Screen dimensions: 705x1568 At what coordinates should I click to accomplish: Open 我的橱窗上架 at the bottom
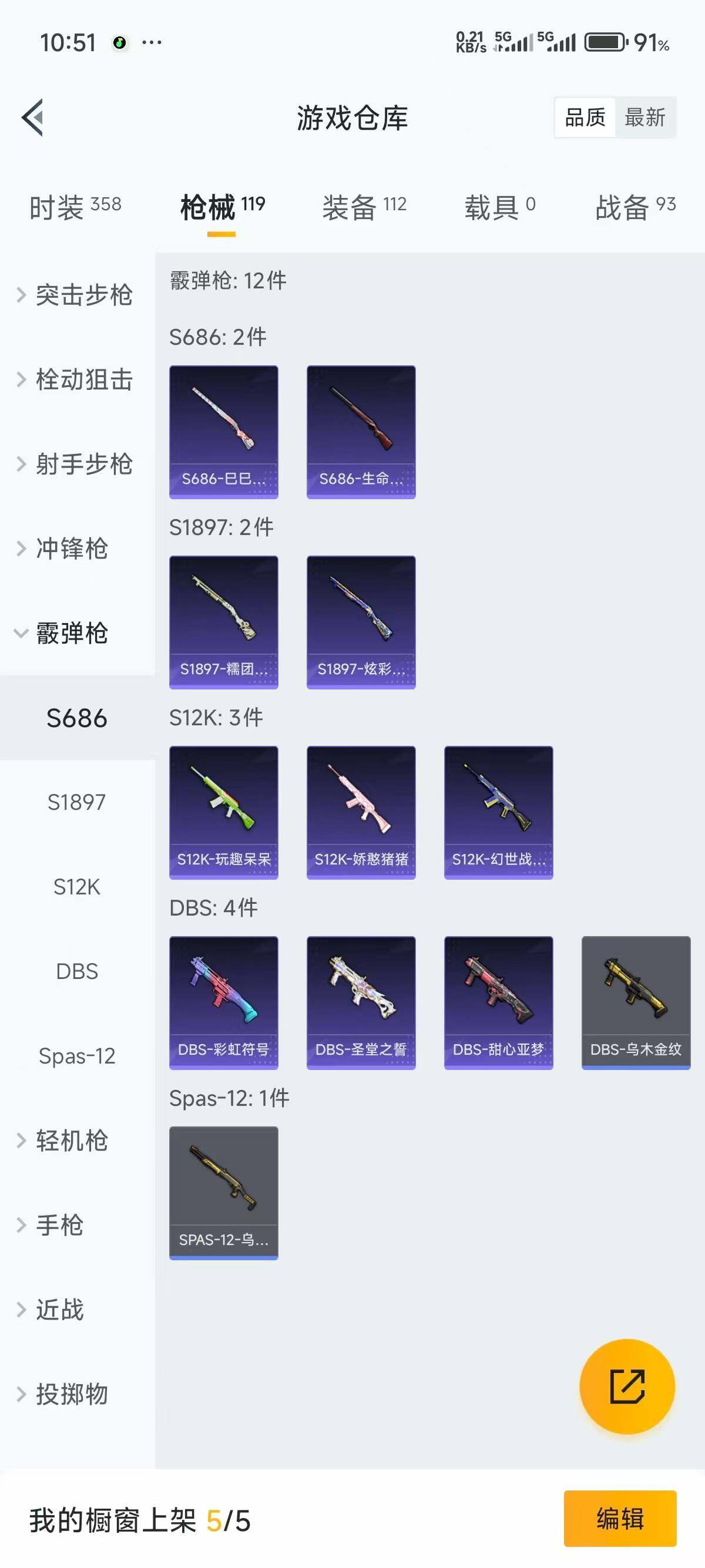(140, 1520)
